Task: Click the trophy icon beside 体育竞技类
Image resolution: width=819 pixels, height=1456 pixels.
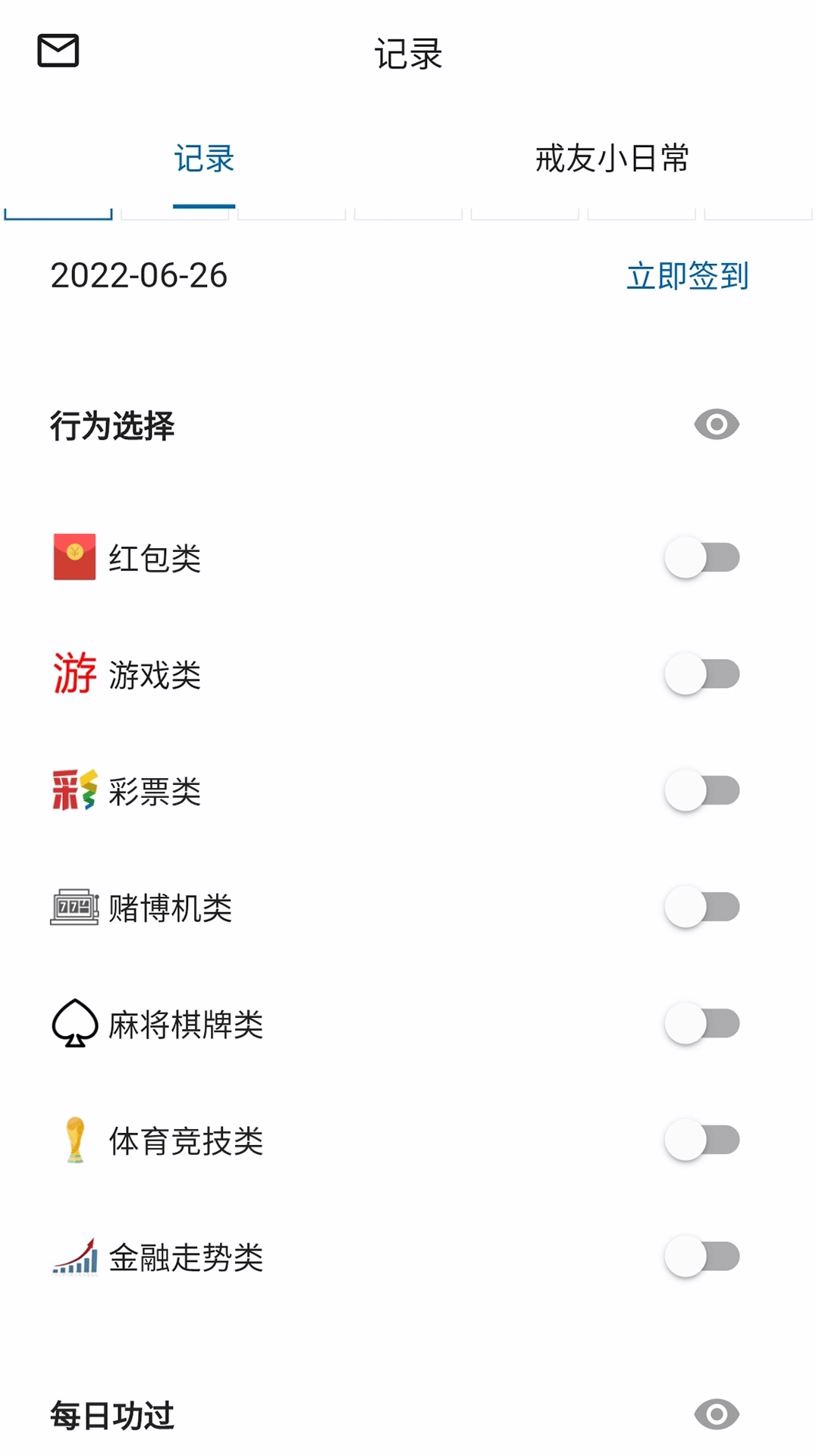Action: click(74, 1139)
